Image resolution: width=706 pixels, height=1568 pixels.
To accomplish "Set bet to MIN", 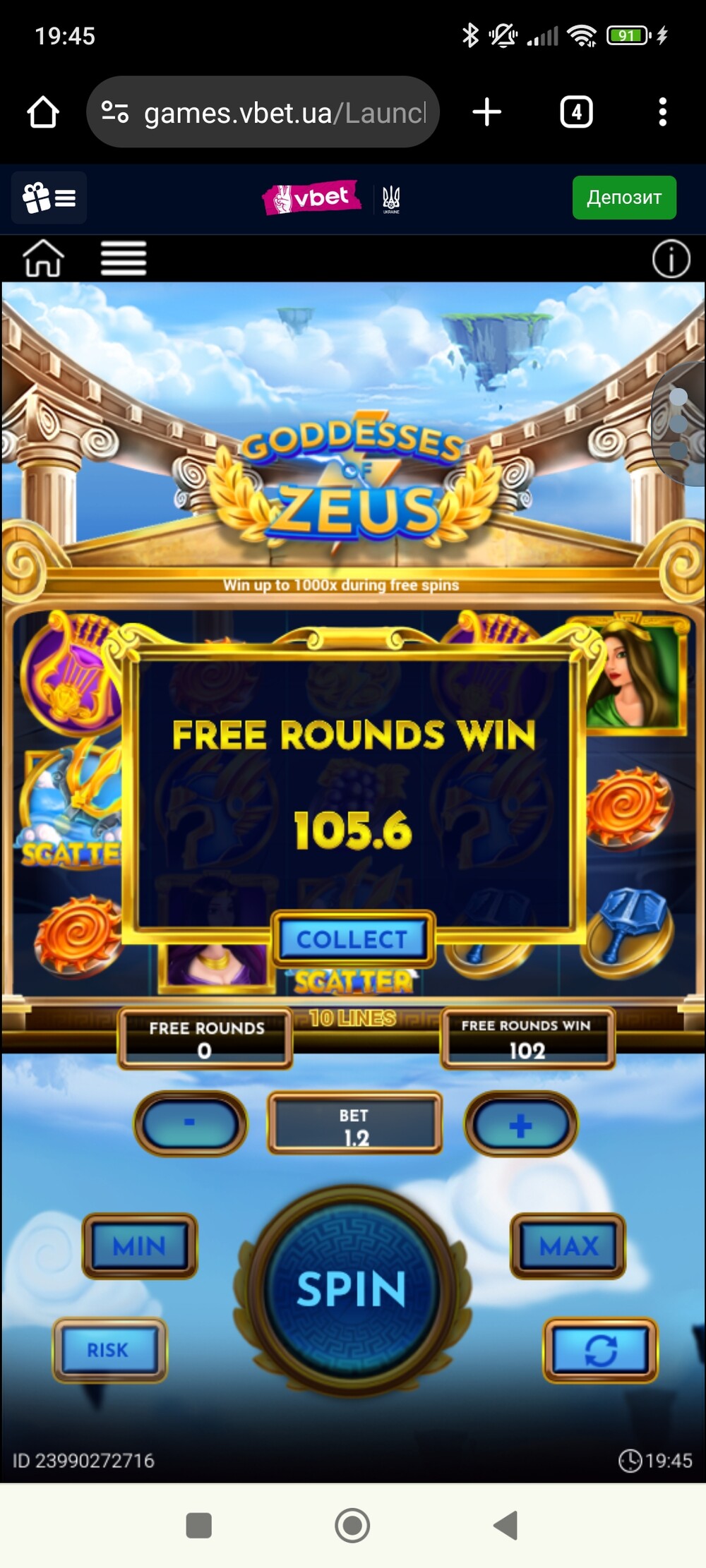I will (139, 1246).
